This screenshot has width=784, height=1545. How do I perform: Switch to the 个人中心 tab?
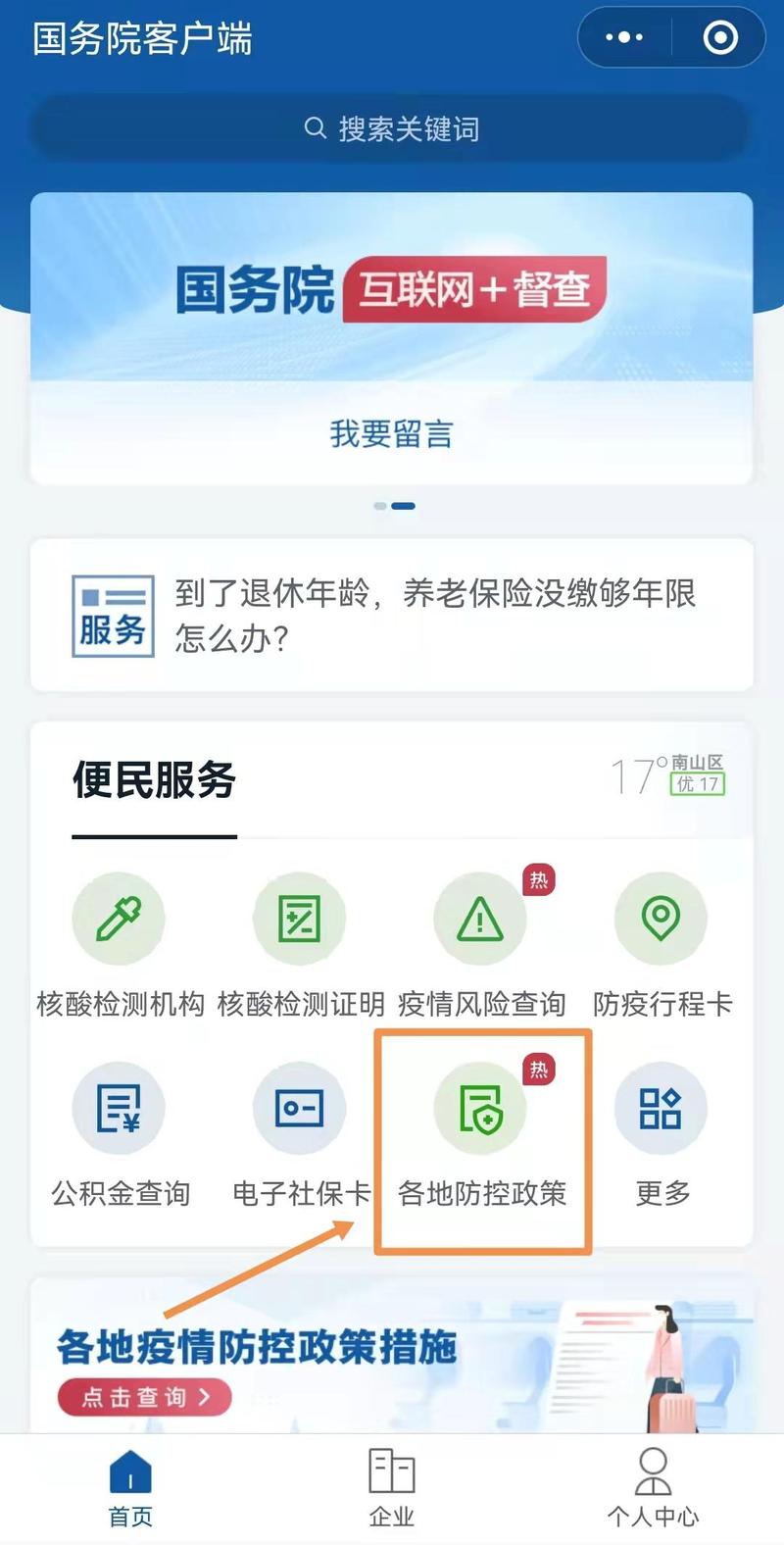pos(653,1486)
